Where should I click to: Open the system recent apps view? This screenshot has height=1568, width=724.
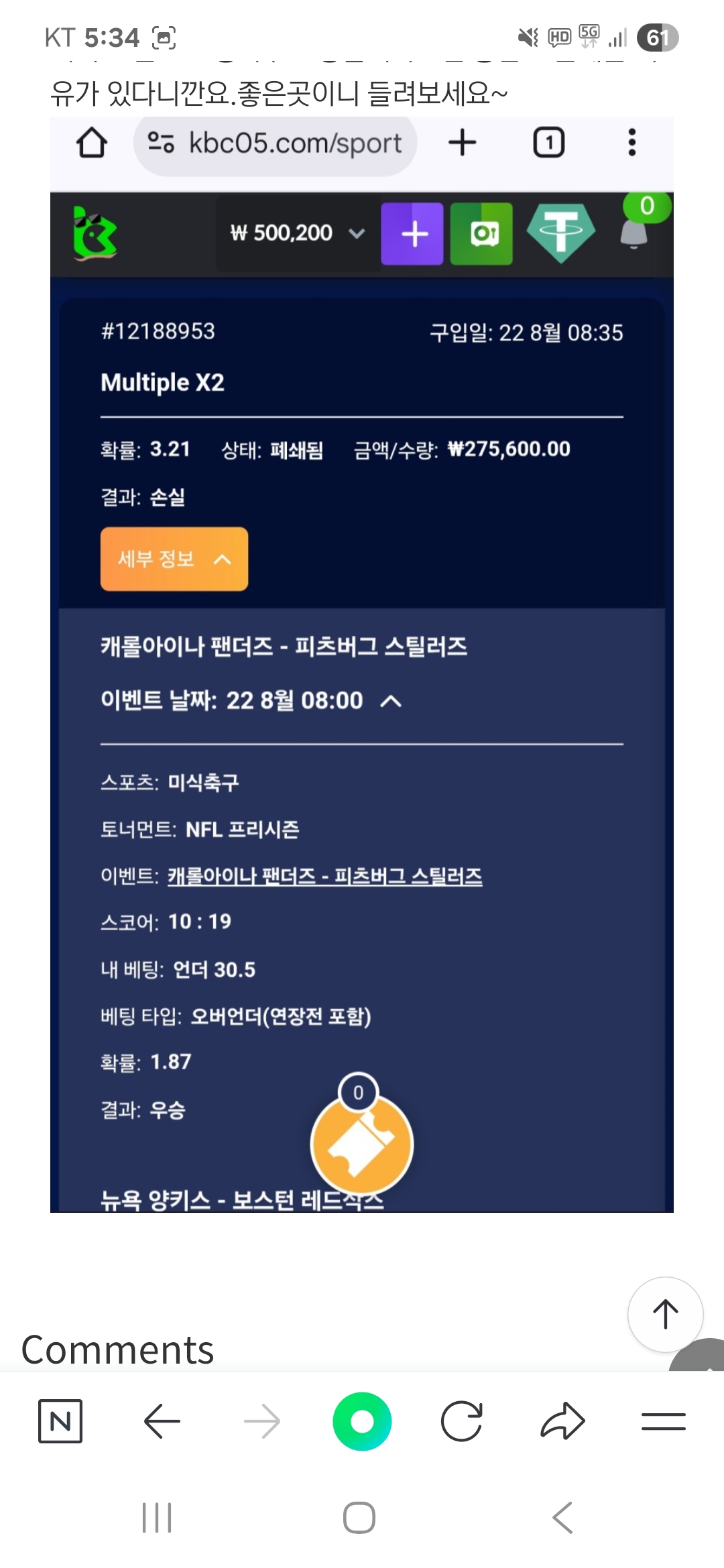[x=157, y=1518]
